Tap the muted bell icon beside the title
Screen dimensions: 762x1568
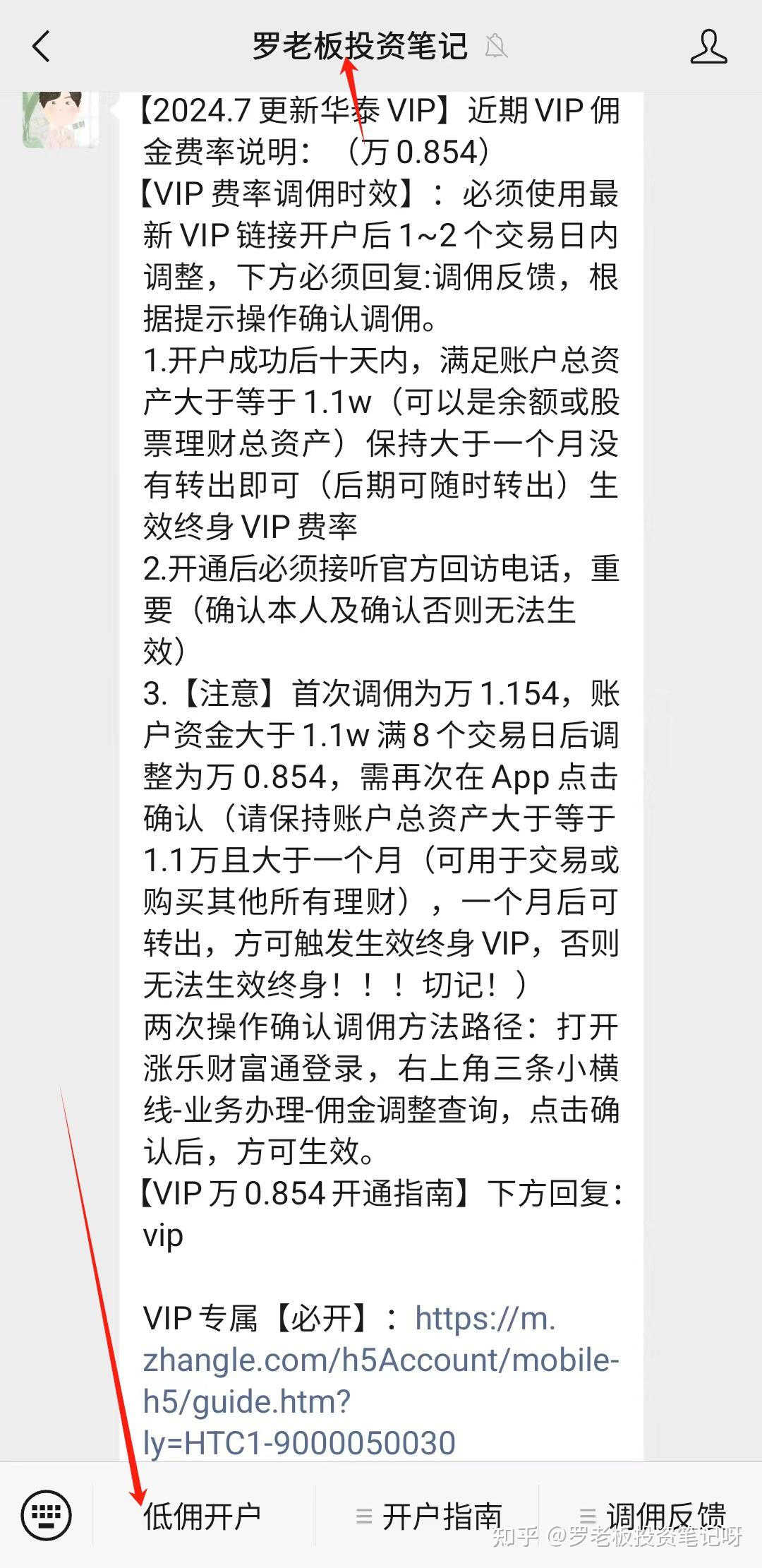pos(496,45)
